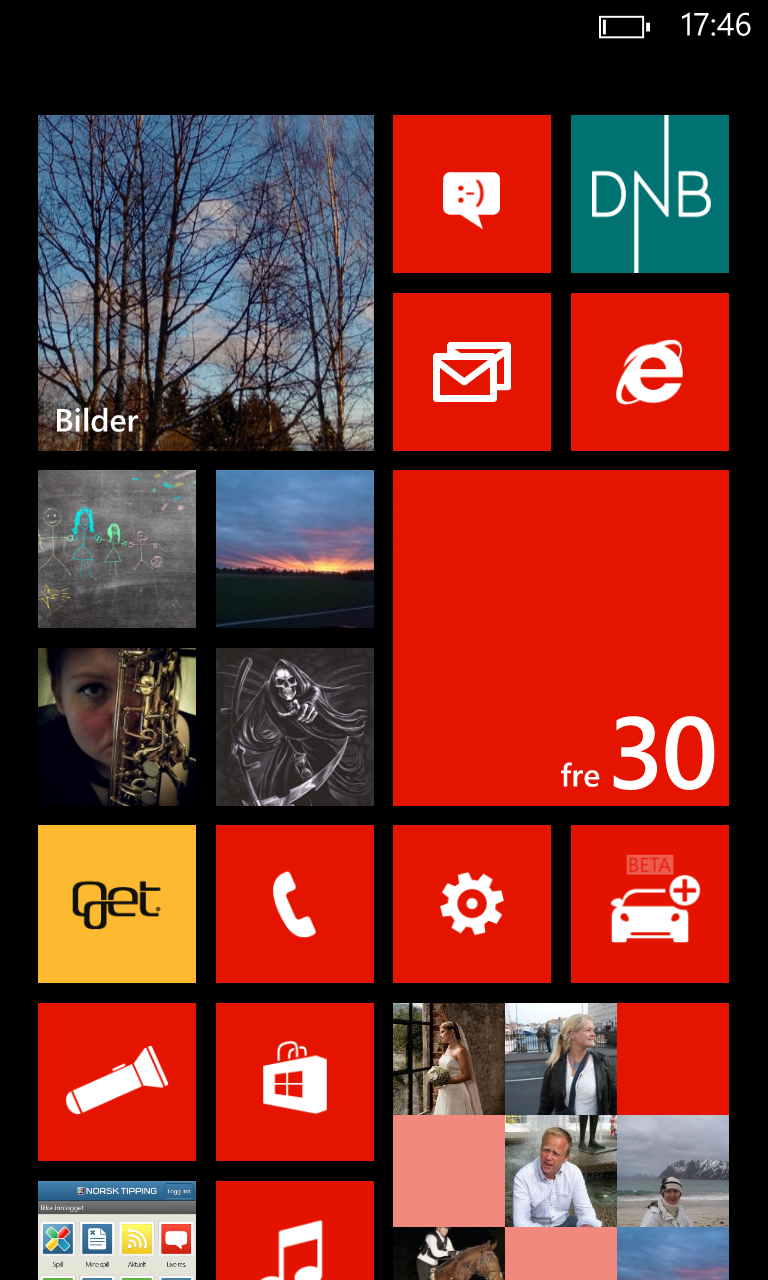Open the Bilder photos tile
Screen dimensions: 768x1280
pos(206,283)
